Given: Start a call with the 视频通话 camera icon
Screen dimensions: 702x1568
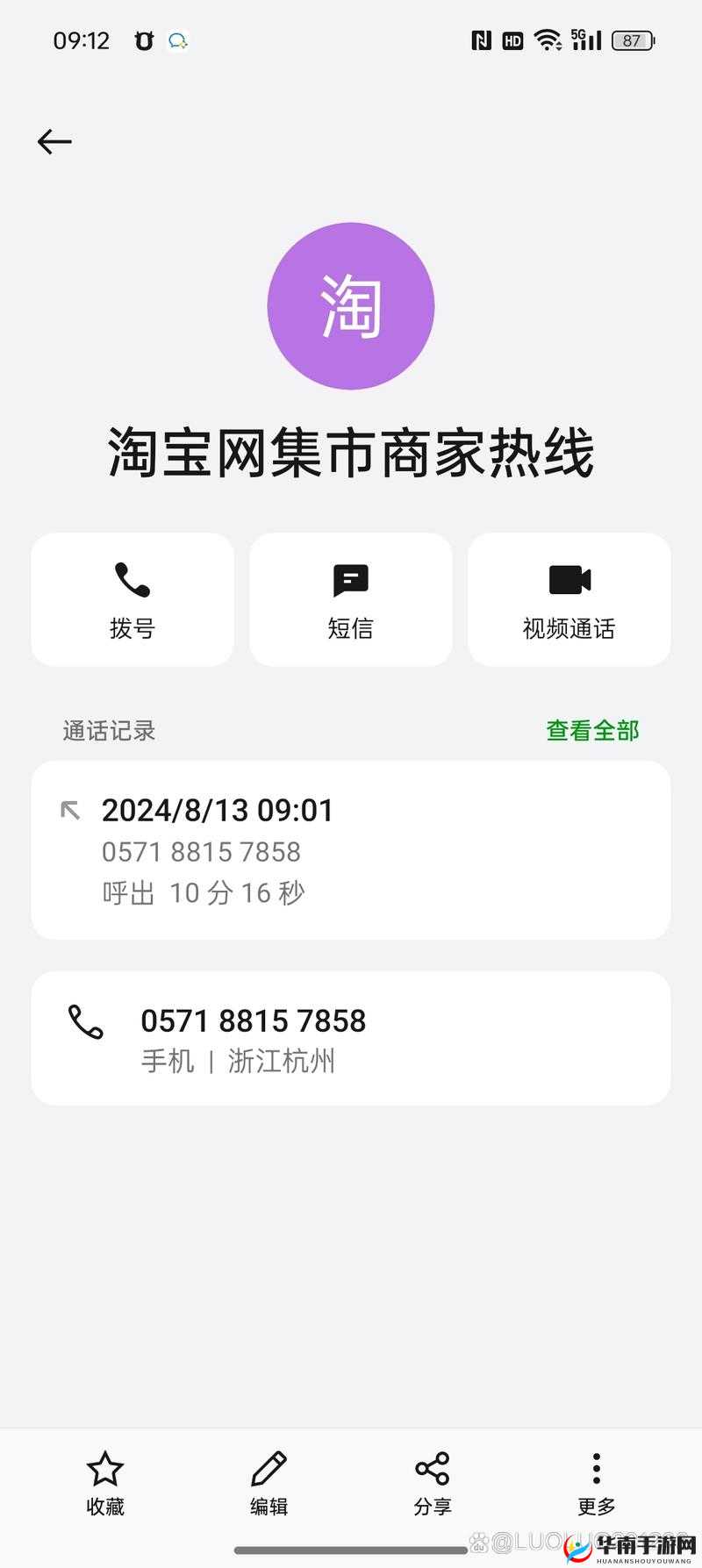Looking at the screenshot, I should point(569,579).
